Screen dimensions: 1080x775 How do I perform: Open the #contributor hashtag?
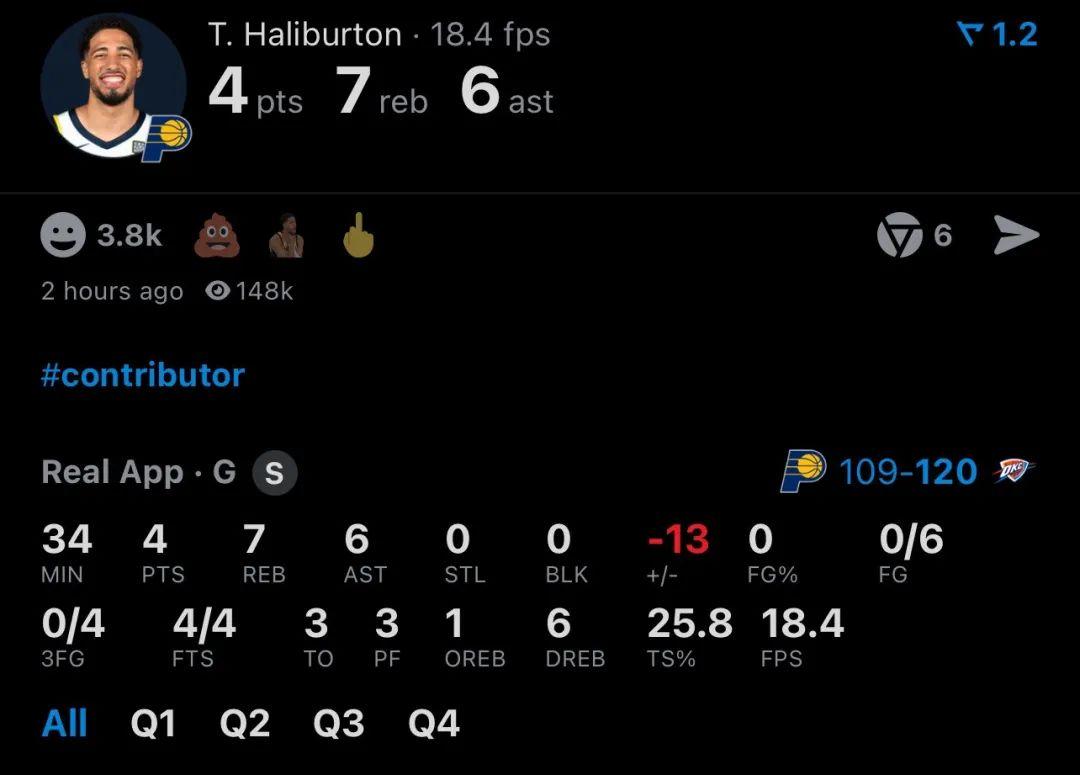(x=143, y=375)
